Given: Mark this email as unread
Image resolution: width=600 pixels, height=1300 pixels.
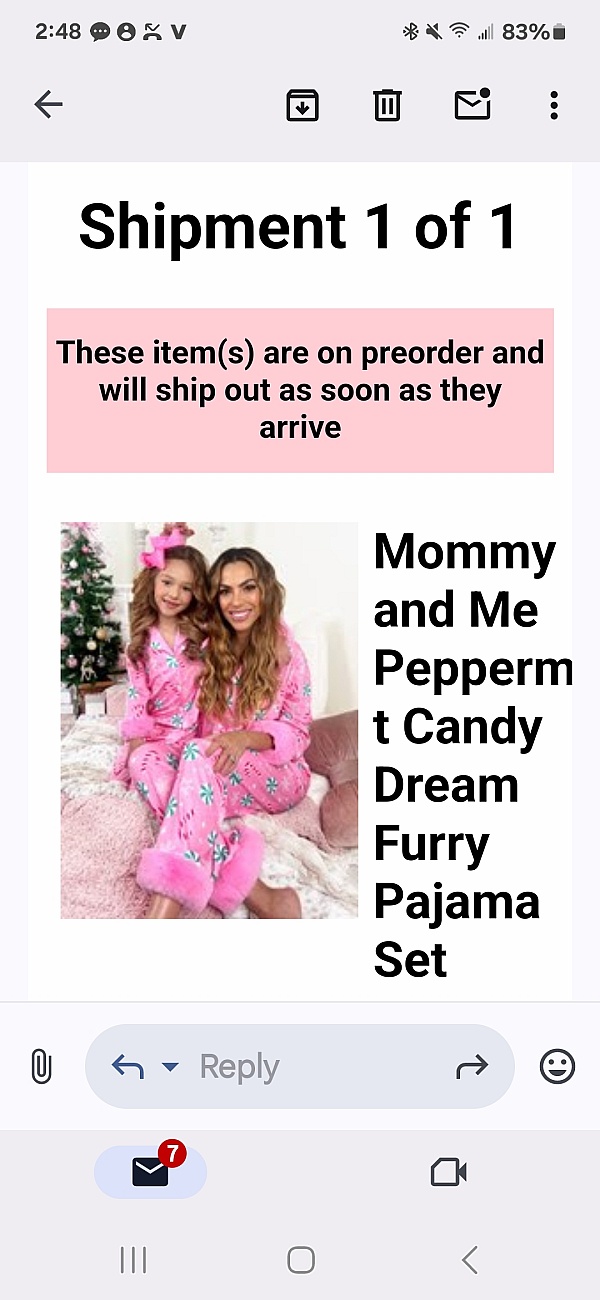Looking at the screenshot, I should click(x=472, y=104).
